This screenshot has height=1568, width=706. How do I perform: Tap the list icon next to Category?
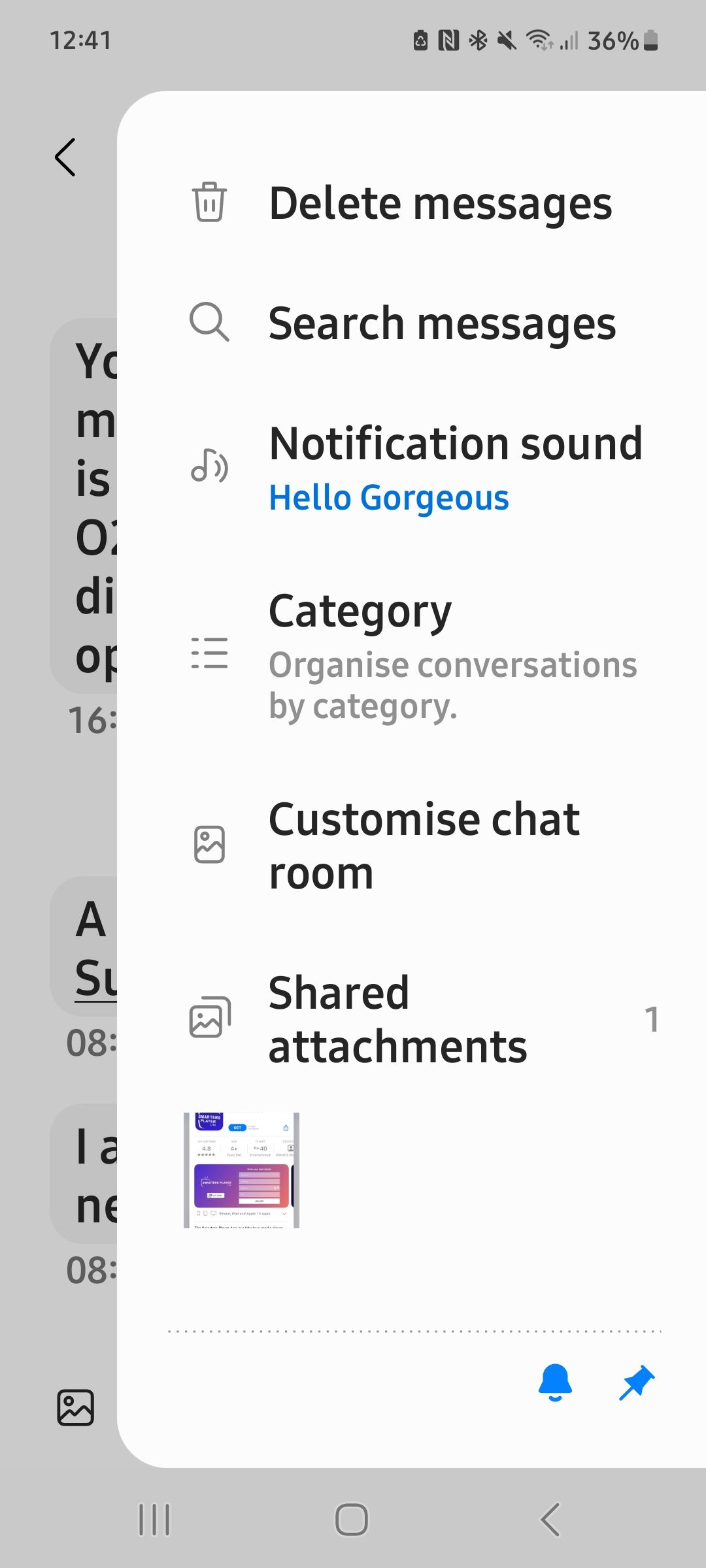[x=209, y=653]
